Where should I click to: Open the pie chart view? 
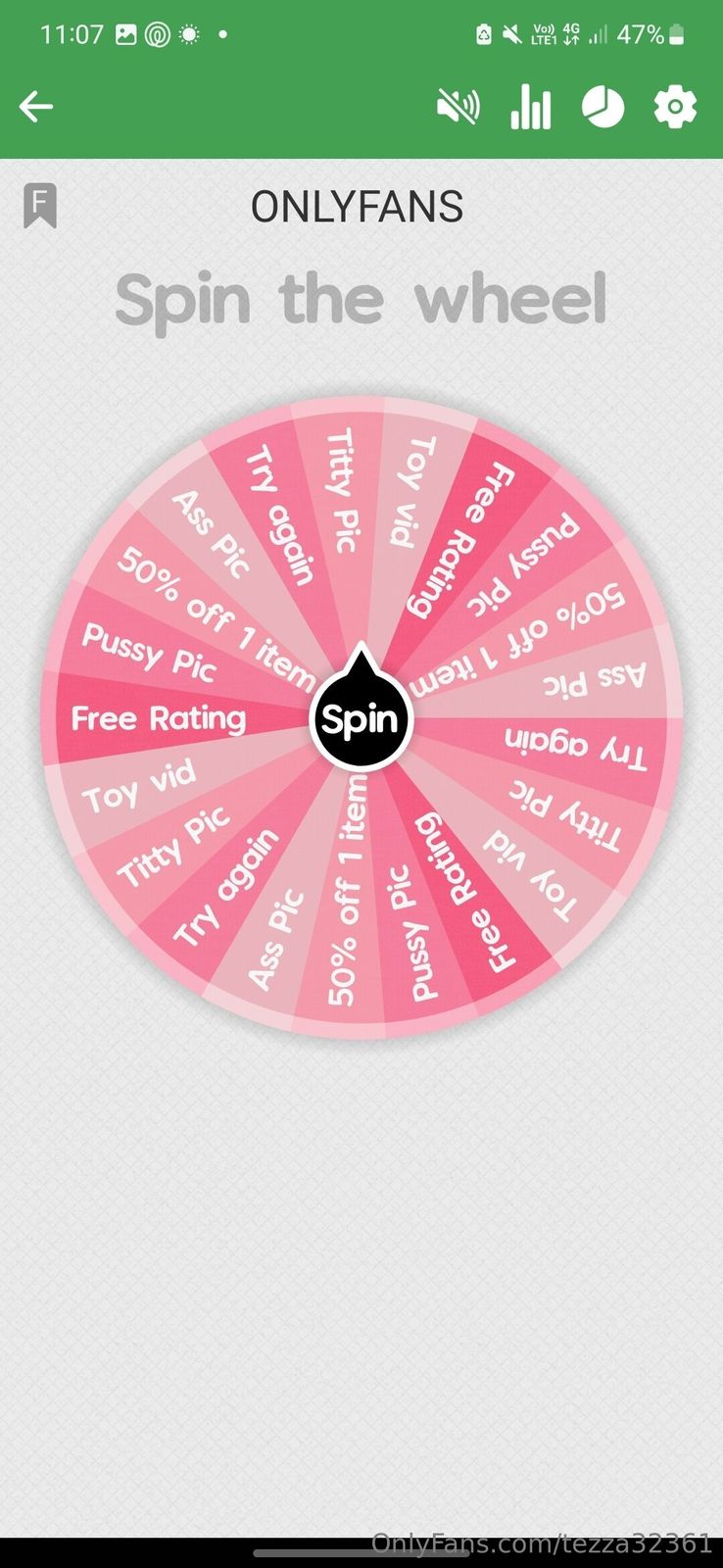tap(602, 106)
